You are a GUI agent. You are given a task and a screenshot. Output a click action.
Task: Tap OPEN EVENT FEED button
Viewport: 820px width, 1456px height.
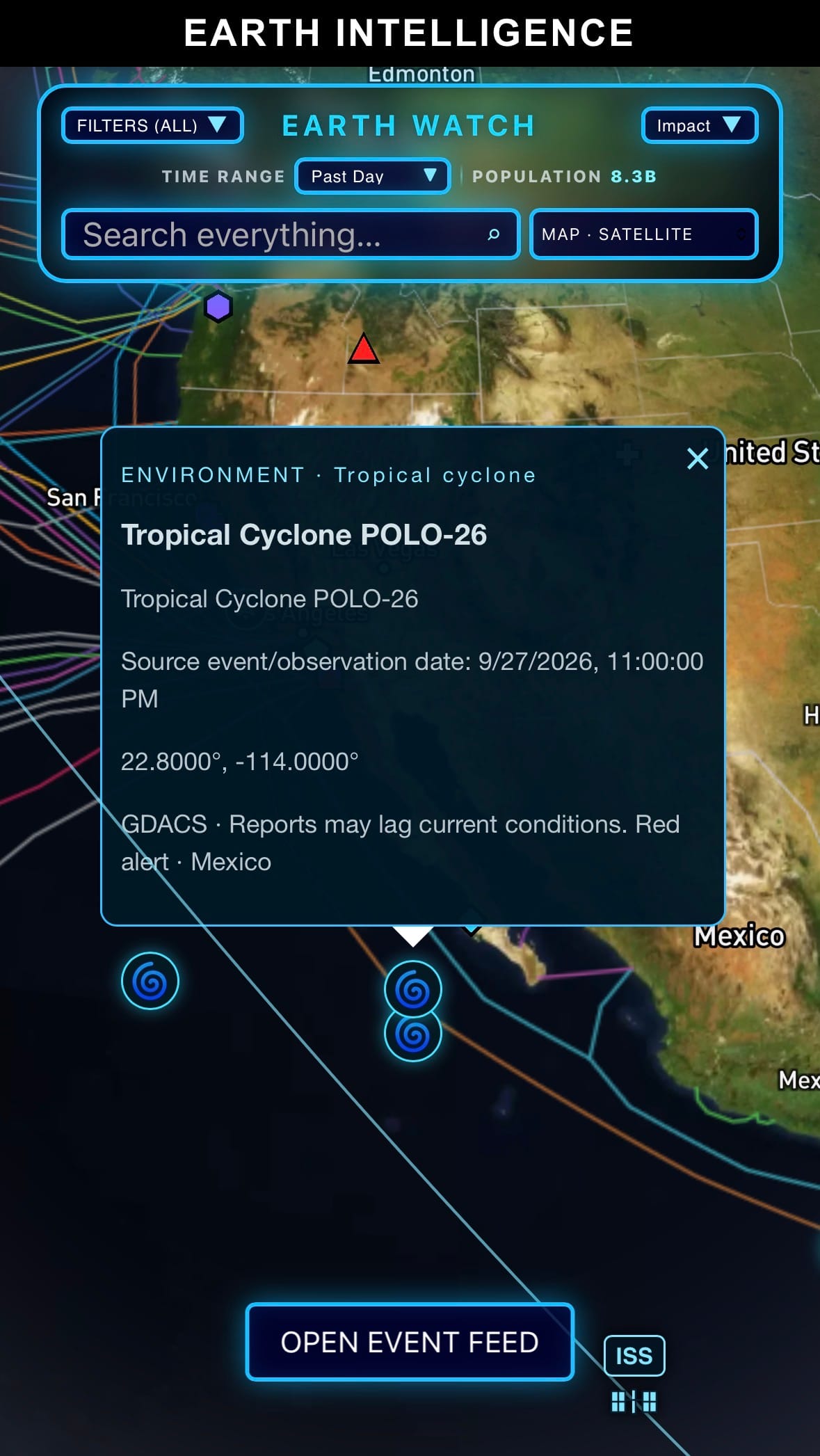tap(410, 1342)
